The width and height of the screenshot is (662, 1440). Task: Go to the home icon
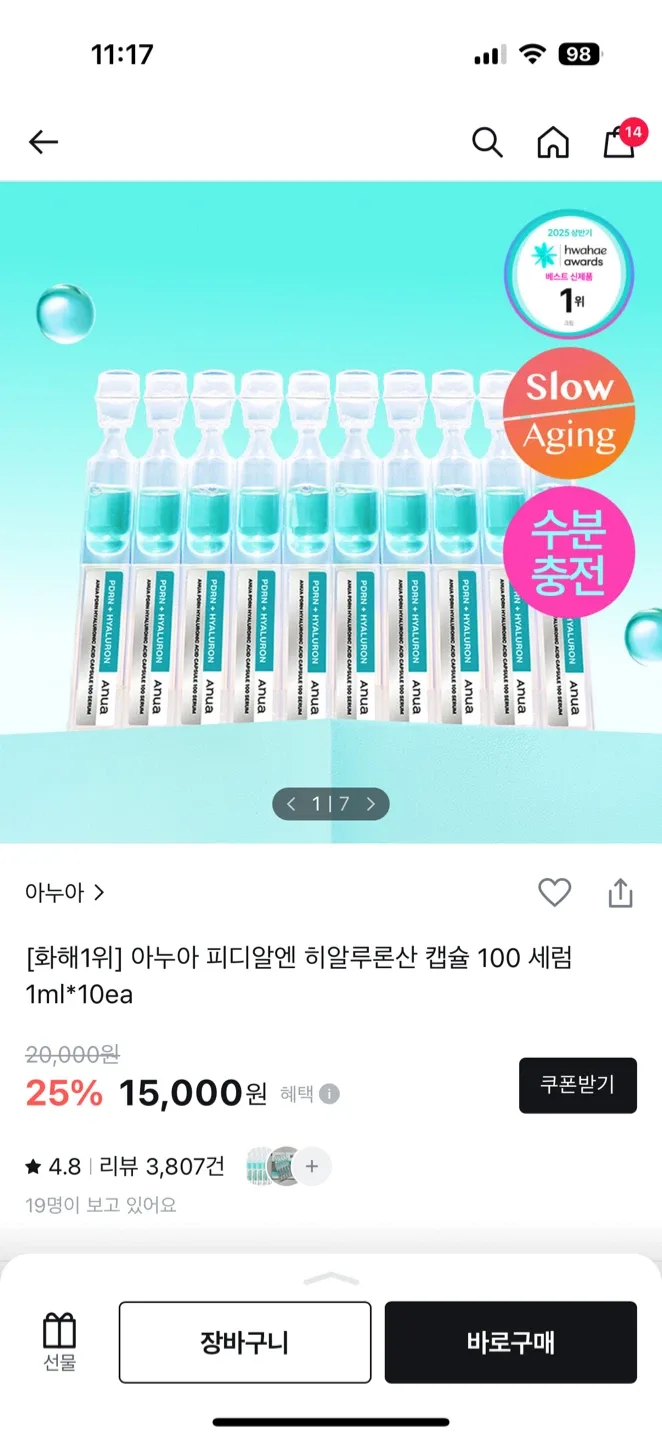pyautogui.click(x=552, y=143)
